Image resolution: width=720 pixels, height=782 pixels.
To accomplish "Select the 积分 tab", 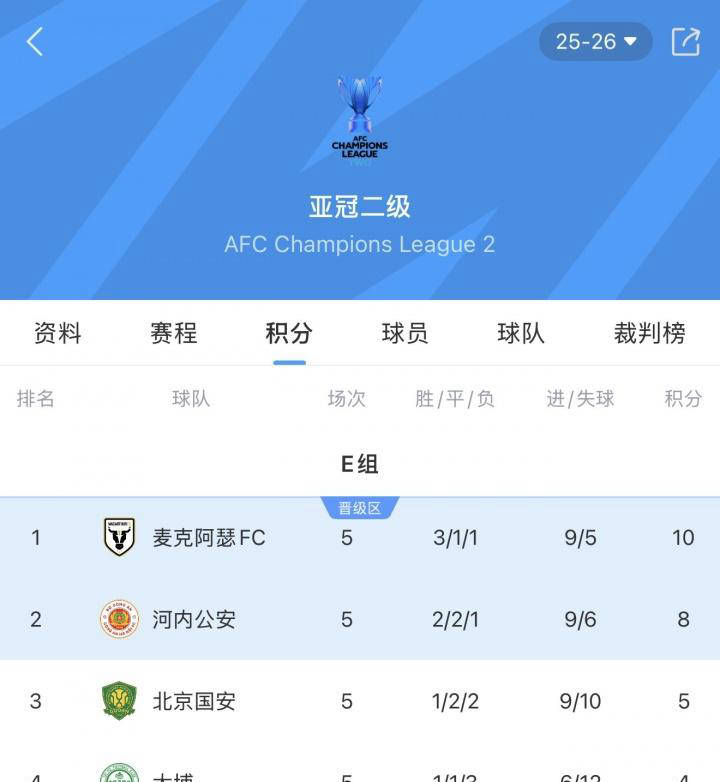I will [289, 333].
